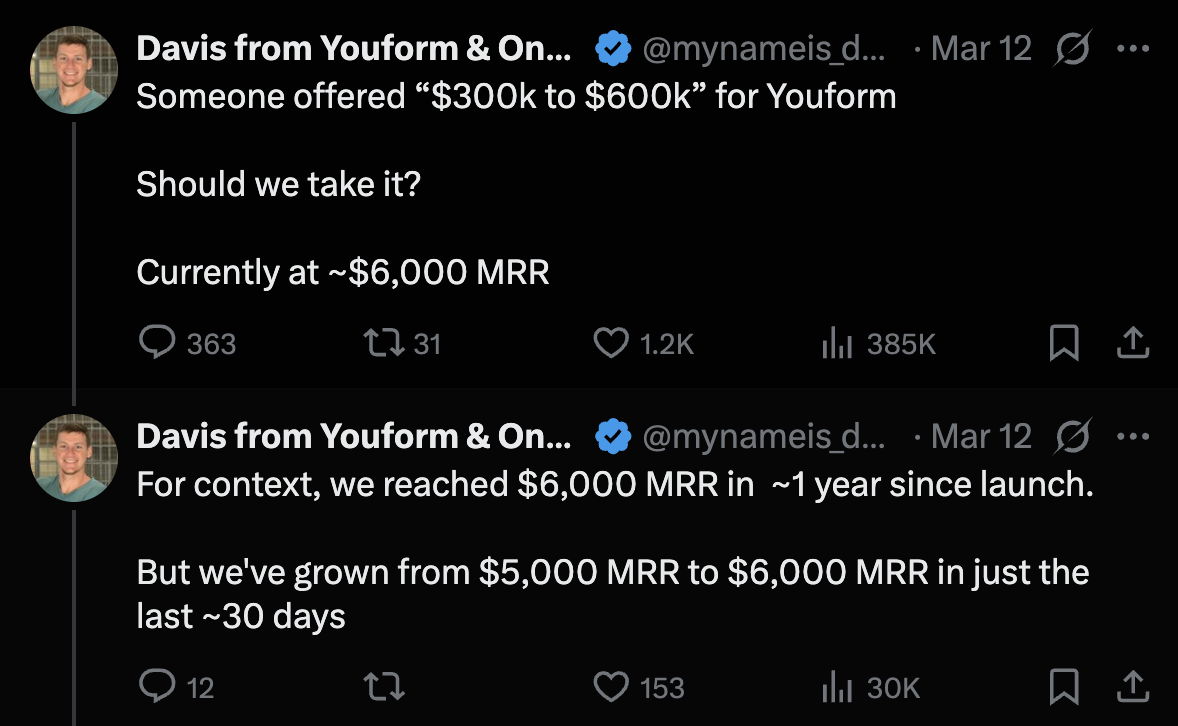This screenshot has width=1178, height=726.
Task: Bookmark the Youform offer tweet
Action: tap(1064, 344)
